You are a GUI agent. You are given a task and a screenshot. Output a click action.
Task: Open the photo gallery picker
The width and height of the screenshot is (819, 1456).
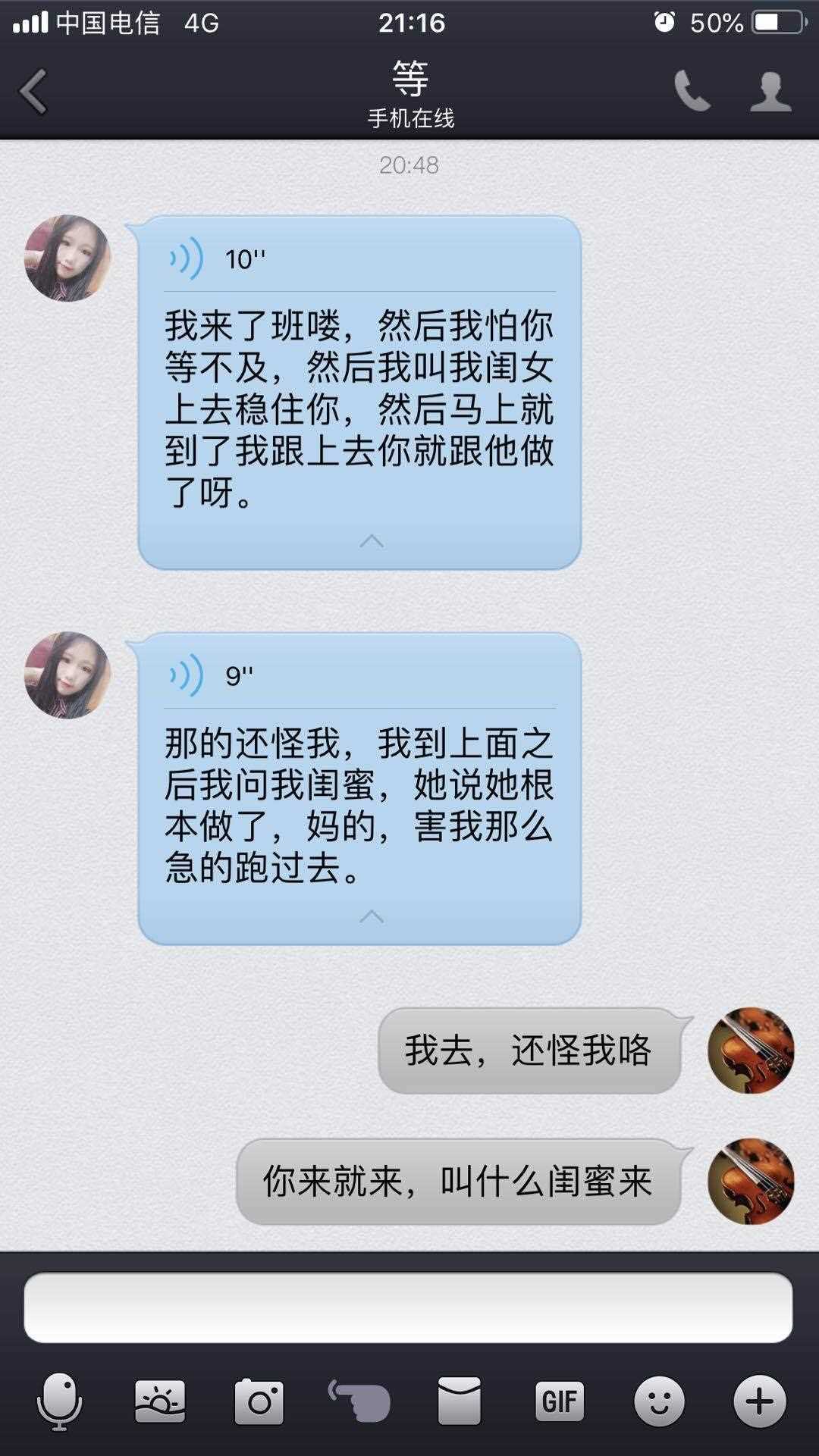click(159, 1401)
